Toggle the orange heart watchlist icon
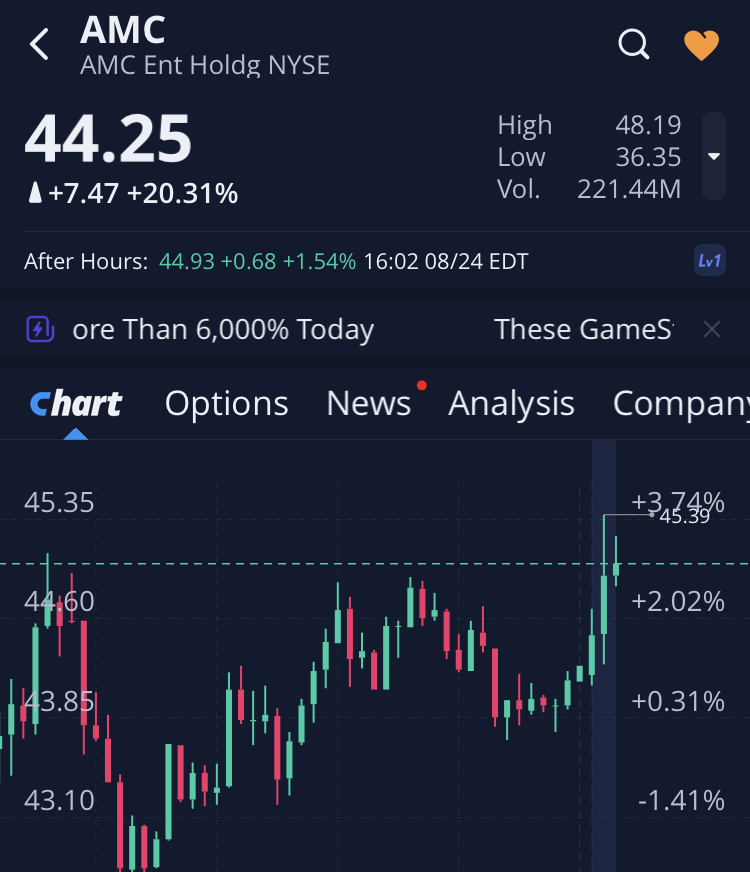750x872 pixels. coord(701,45)
